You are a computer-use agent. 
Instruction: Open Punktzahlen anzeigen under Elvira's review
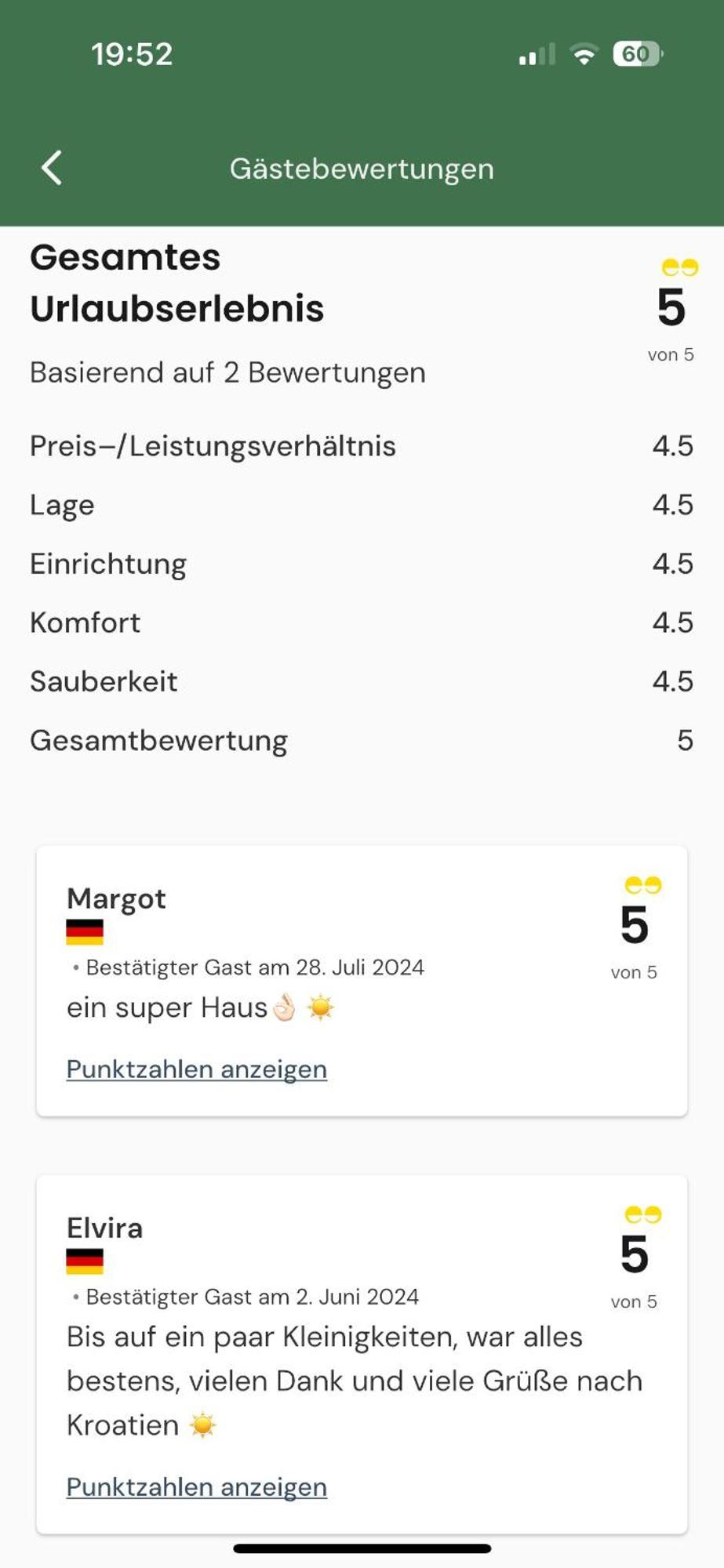(196, 1486)
